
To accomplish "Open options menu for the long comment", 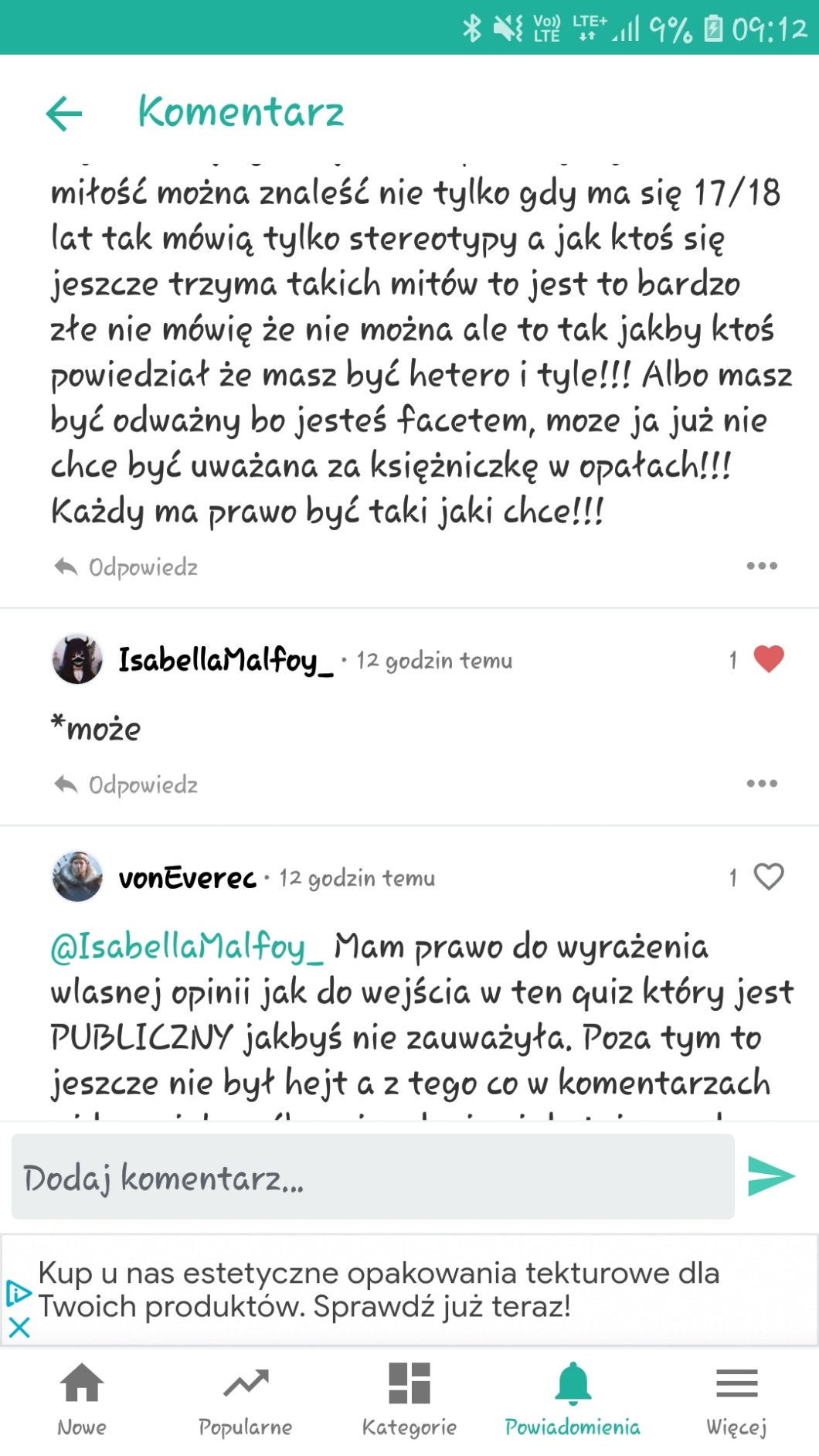I will tap(762, 566).
